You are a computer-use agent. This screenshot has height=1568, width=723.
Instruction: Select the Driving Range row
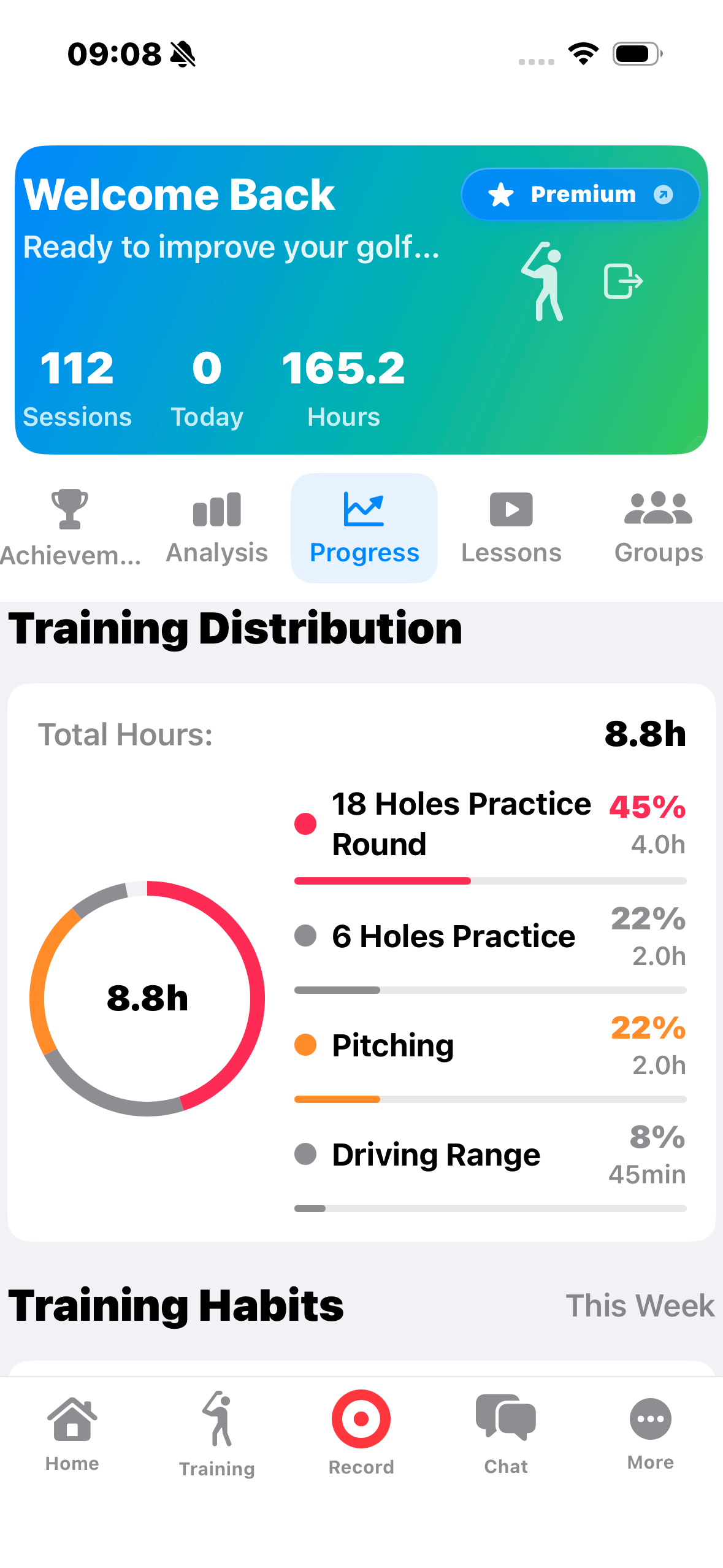(x=435, y=1154)
